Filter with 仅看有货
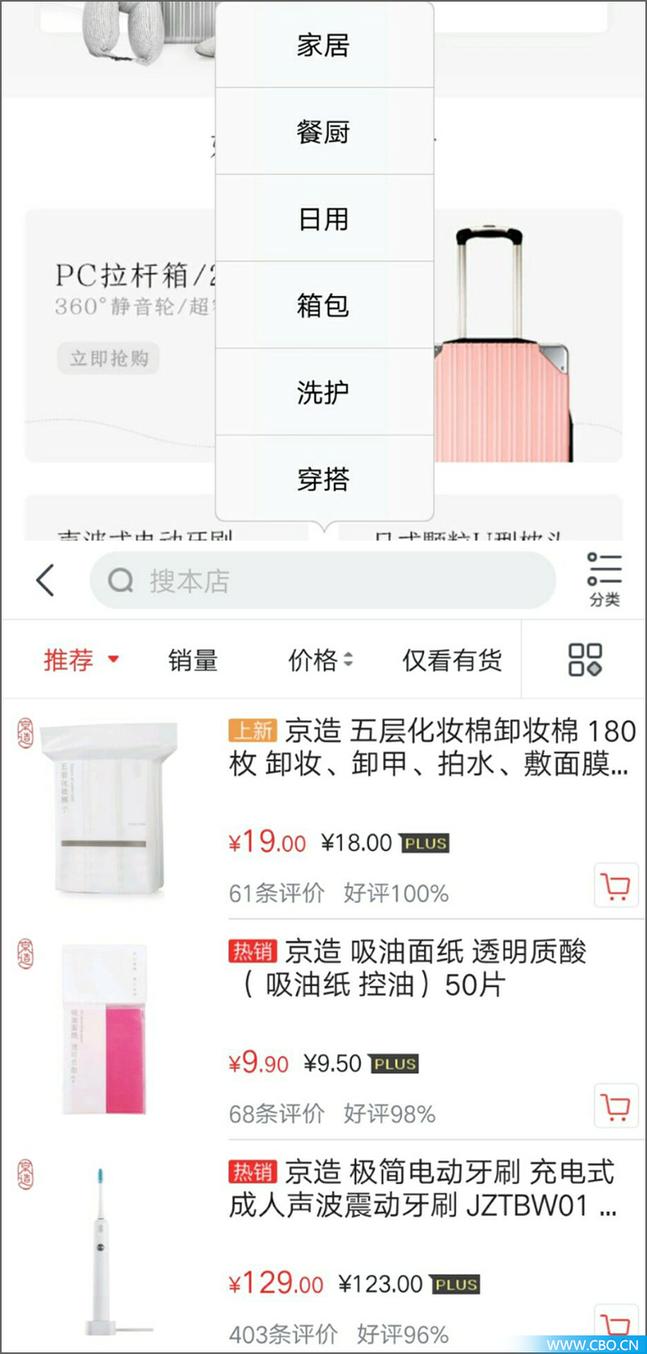647x1354 pixels. (x=452, y=660)
